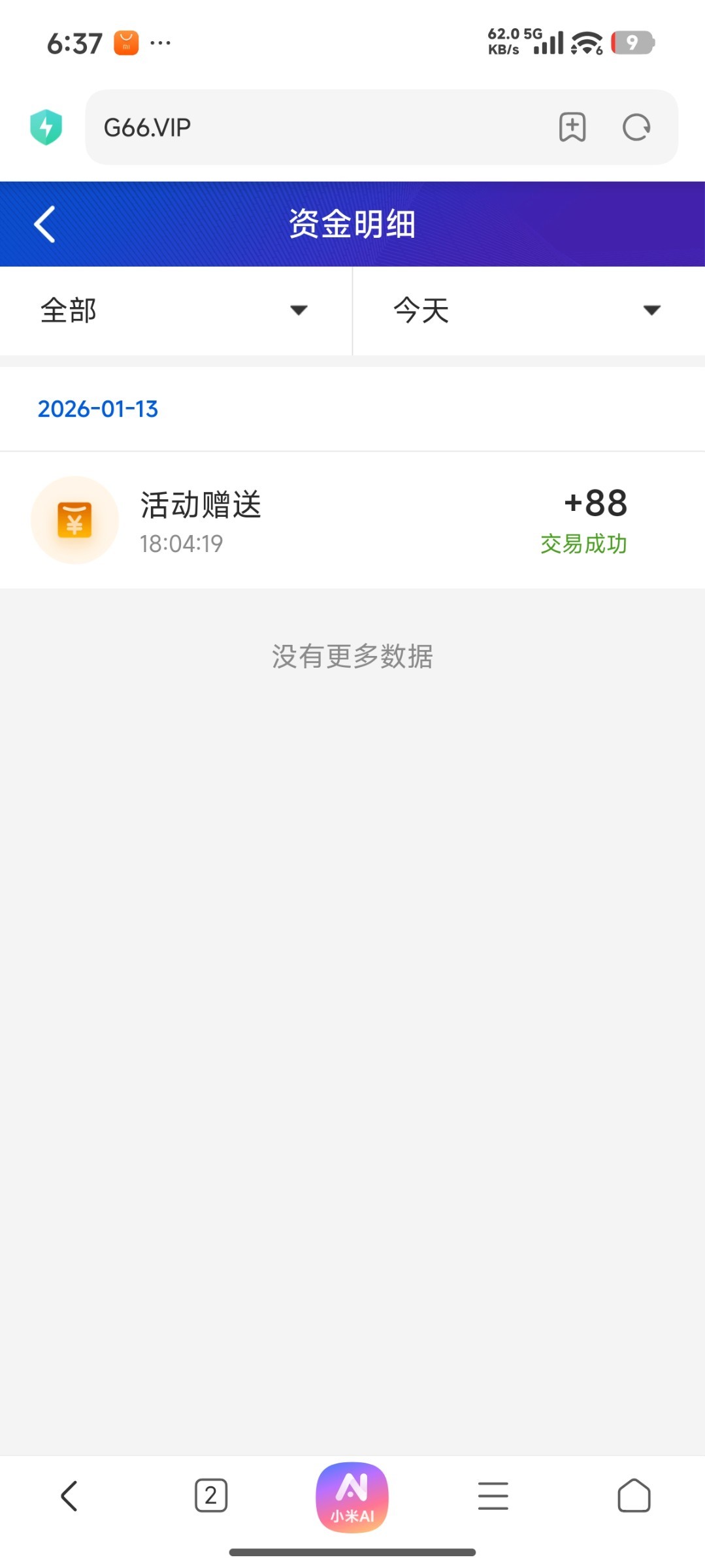Reload the current web page

pos(636,127)
